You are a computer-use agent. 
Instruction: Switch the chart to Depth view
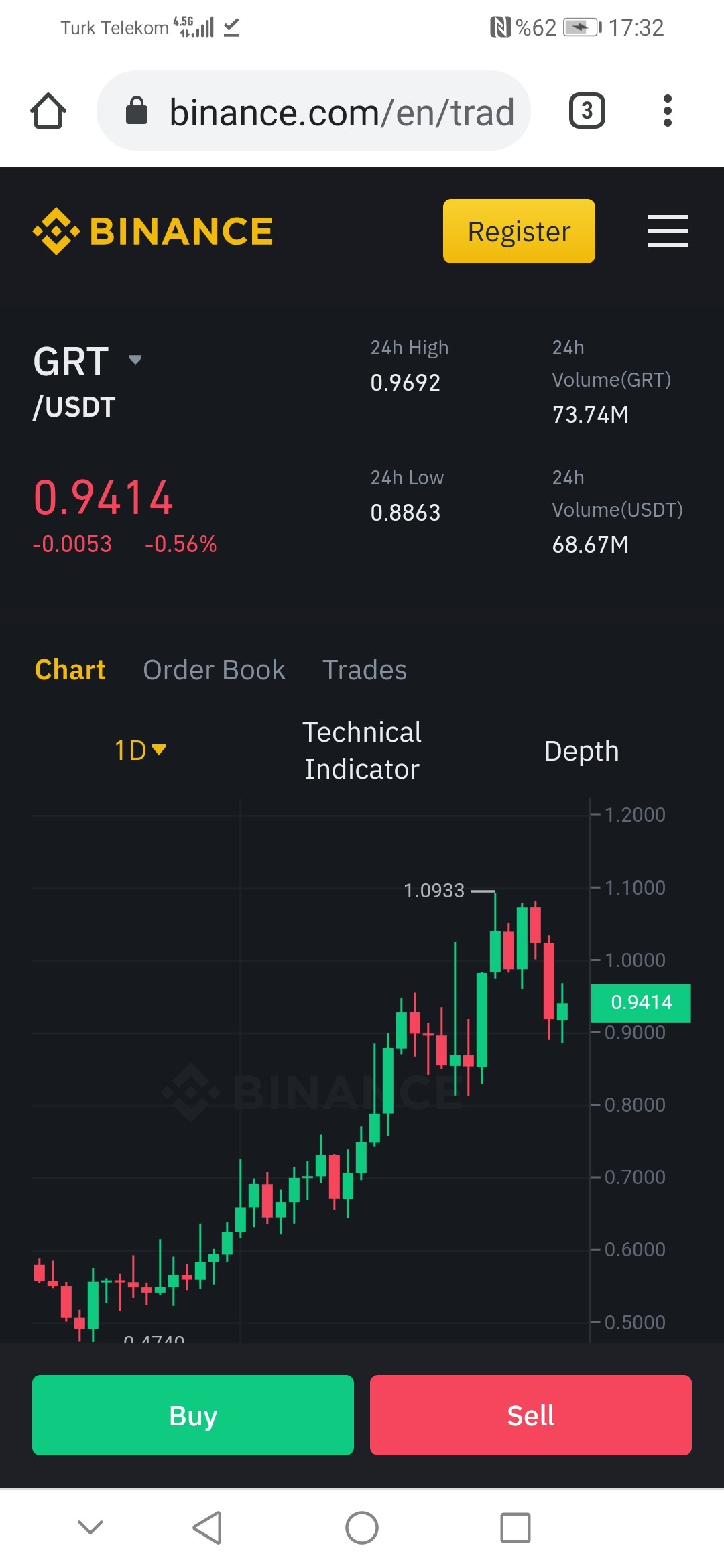(x=581, y=751)
